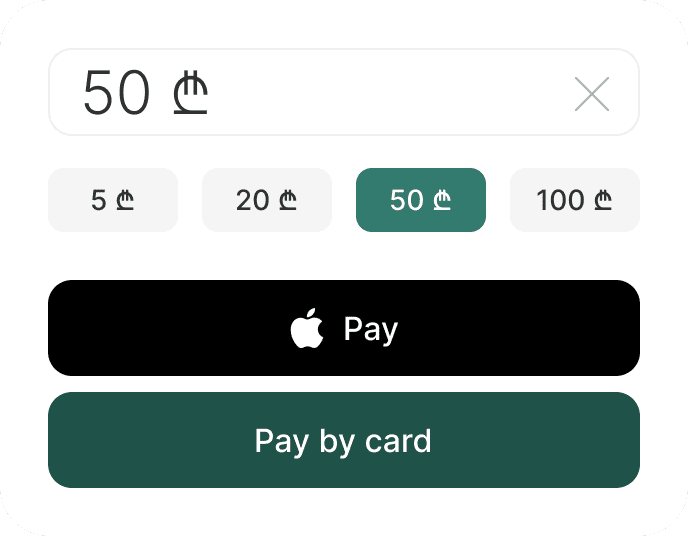Select the 50 lari amount chip
This screenshot has width=688, height=536.
[x=421, y=200]
